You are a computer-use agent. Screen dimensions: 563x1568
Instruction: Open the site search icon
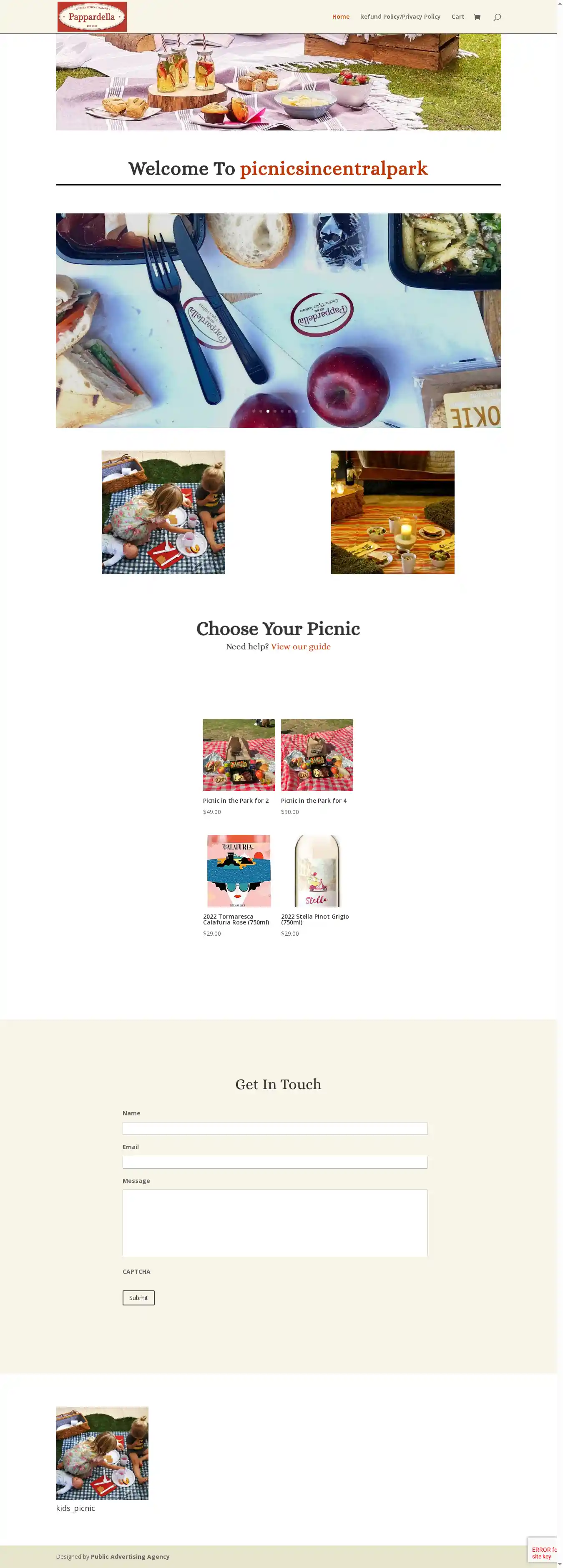coord(497,17)
